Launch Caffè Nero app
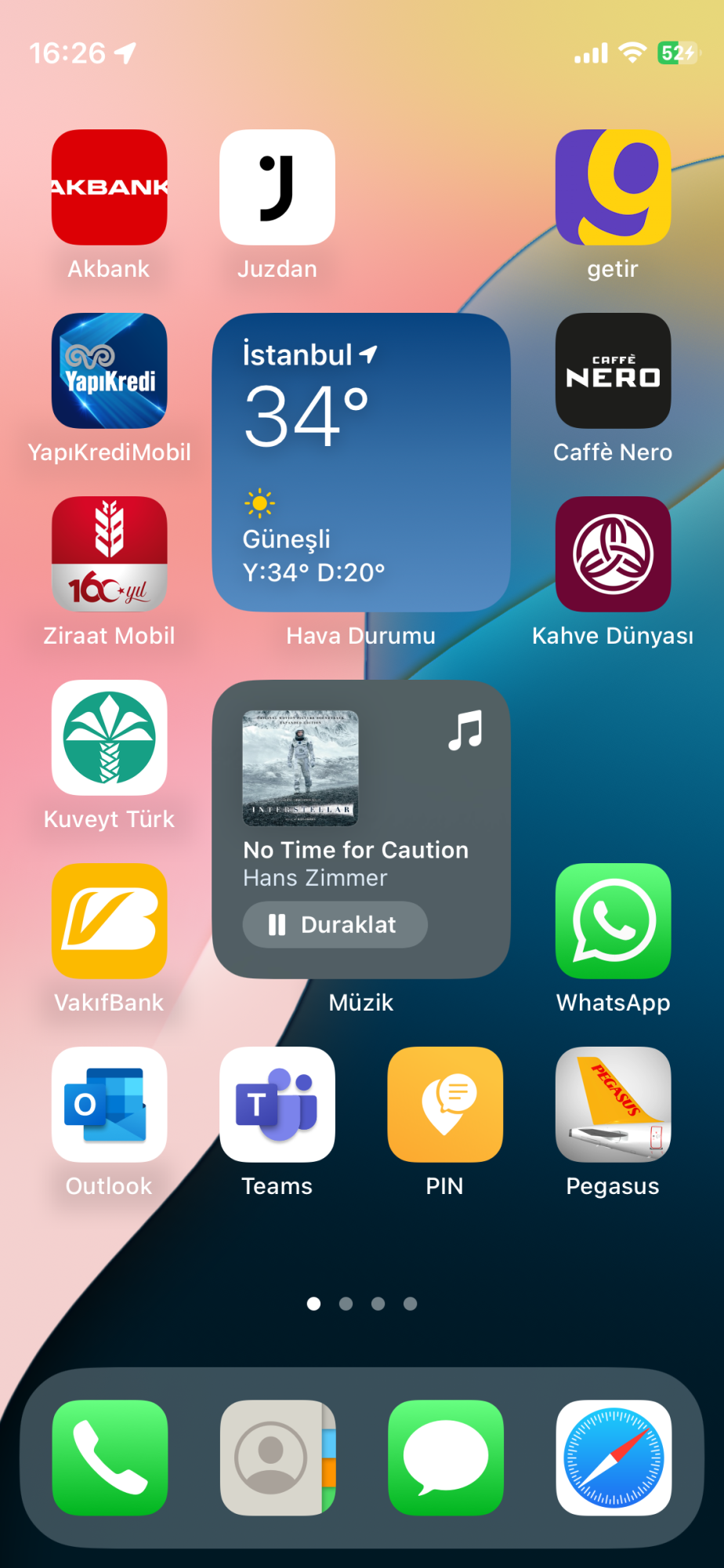 tap(613, 371)
